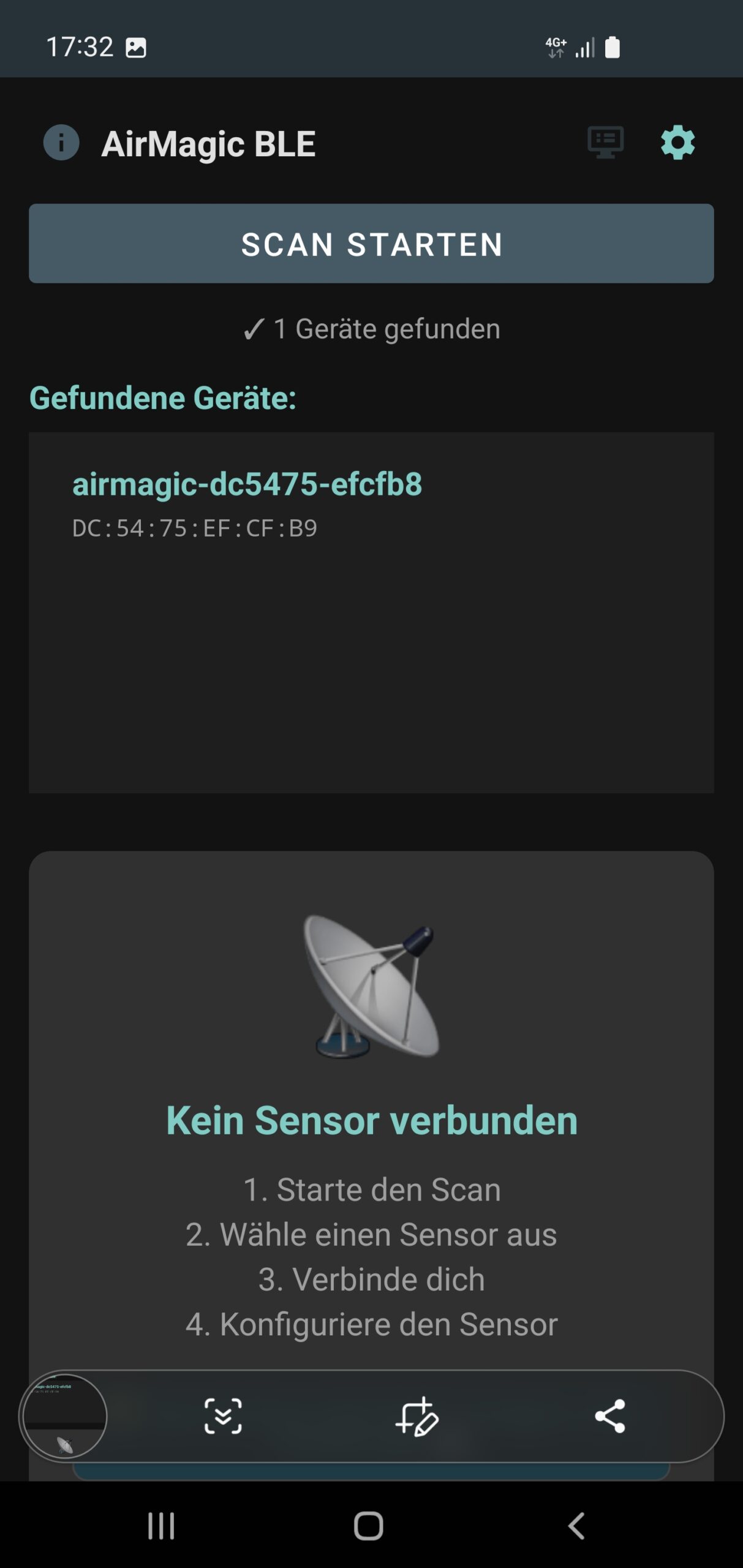Tap the battery indicator in status bar

coord(613,46)
